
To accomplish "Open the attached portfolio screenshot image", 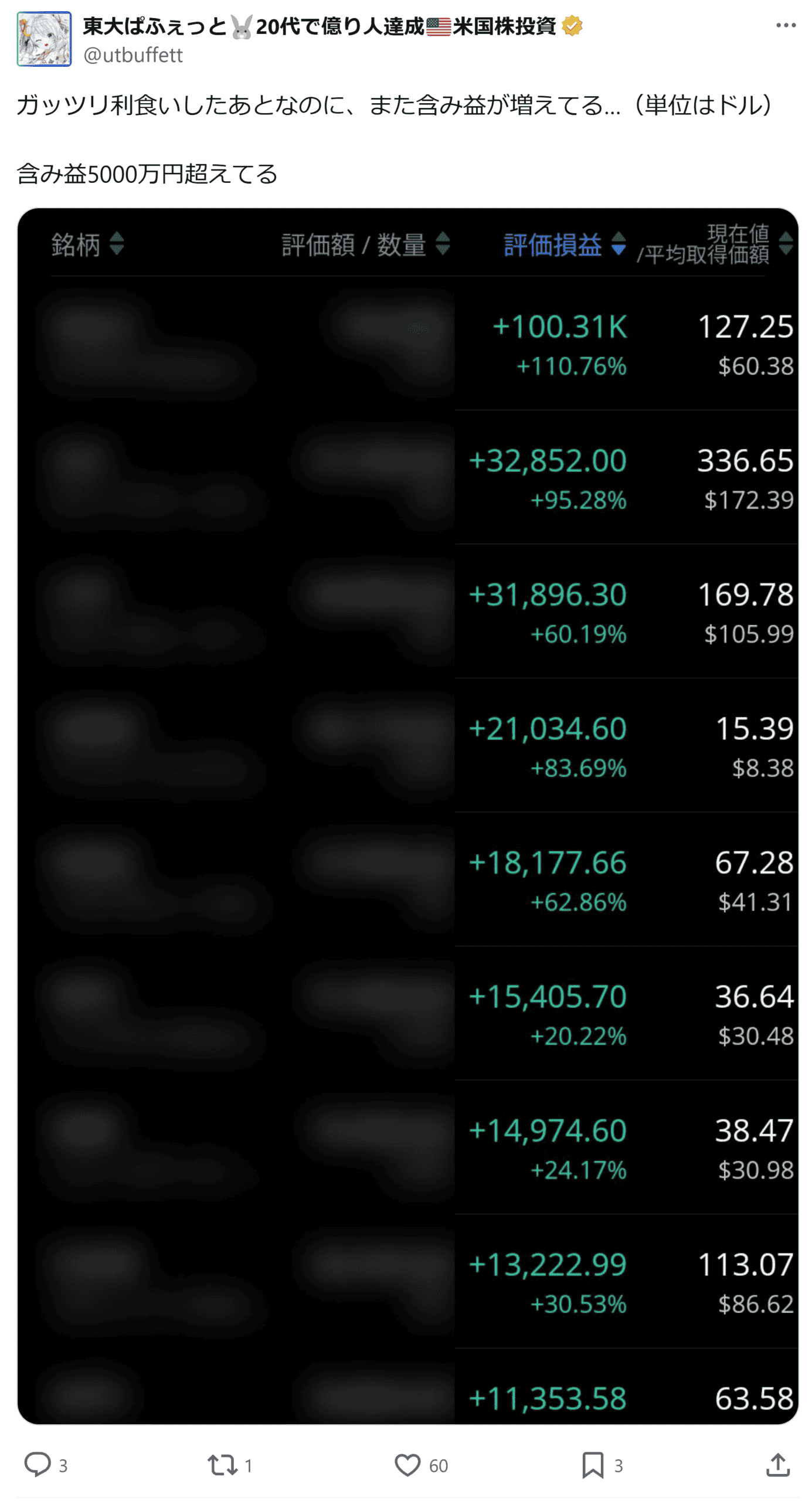I will tap(407, 815).
